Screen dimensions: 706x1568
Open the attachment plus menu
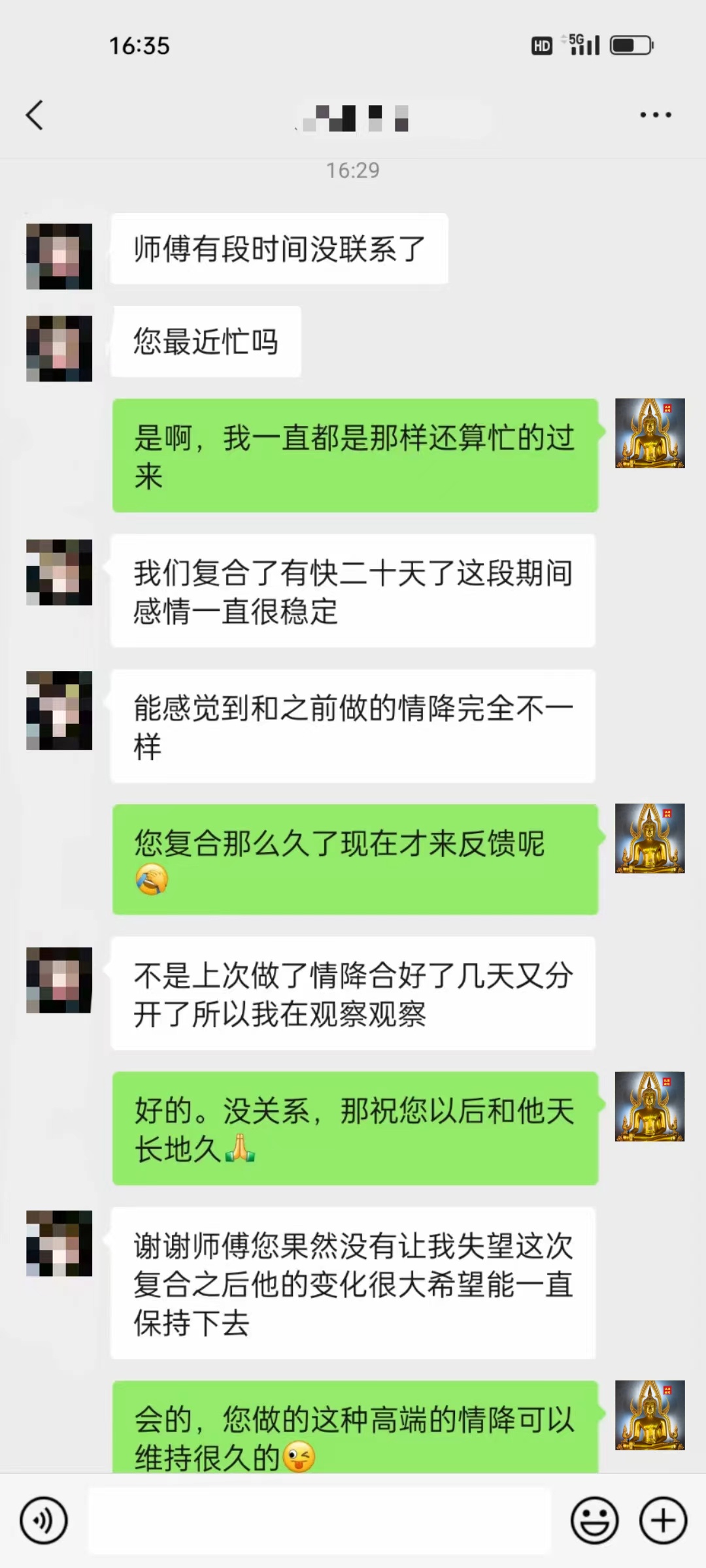pyautogui.click(x=662, y=1520)
